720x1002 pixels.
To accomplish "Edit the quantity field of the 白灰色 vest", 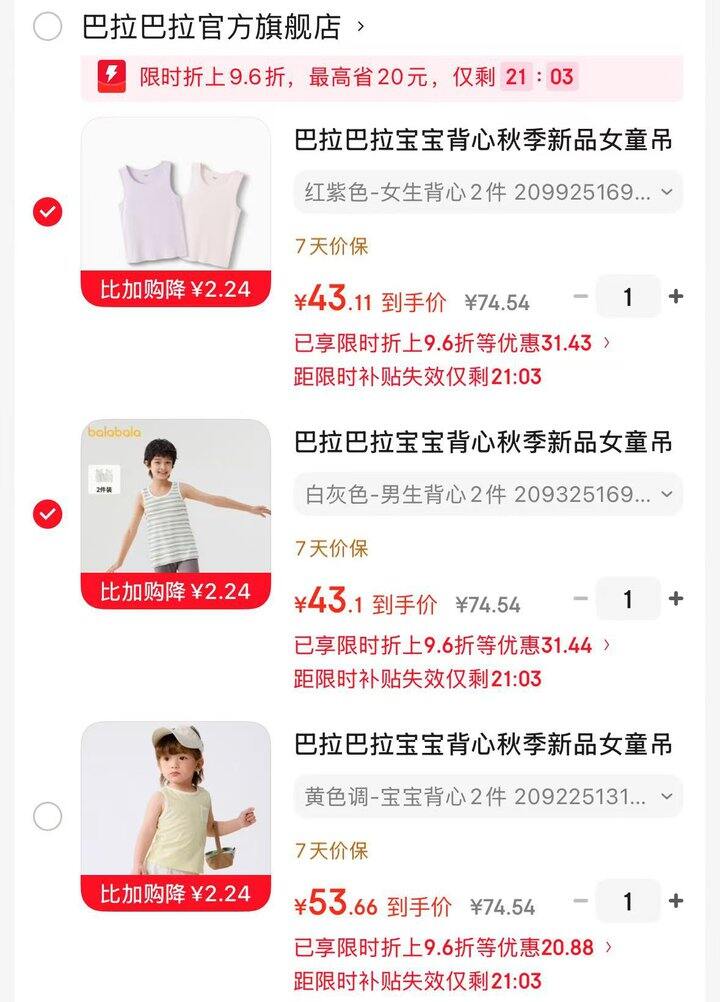I will pyautogui.click(x=628, y=599).
